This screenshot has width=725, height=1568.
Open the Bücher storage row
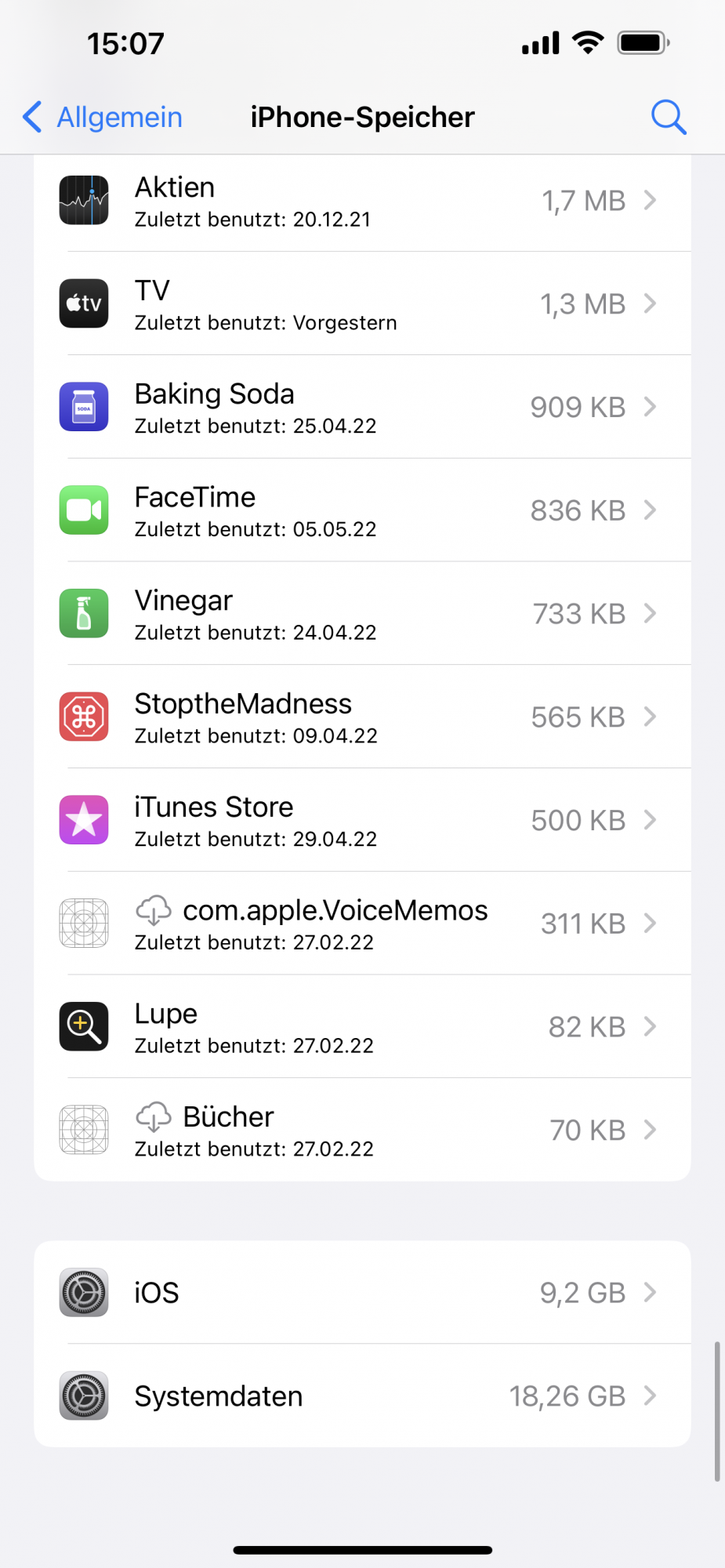pyautogui.click(x=362, y=1131)
